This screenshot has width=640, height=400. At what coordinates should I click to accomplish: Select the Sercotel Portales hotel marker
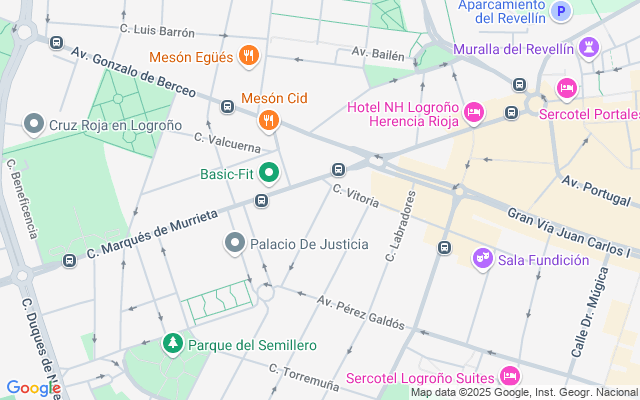[567, 89]
